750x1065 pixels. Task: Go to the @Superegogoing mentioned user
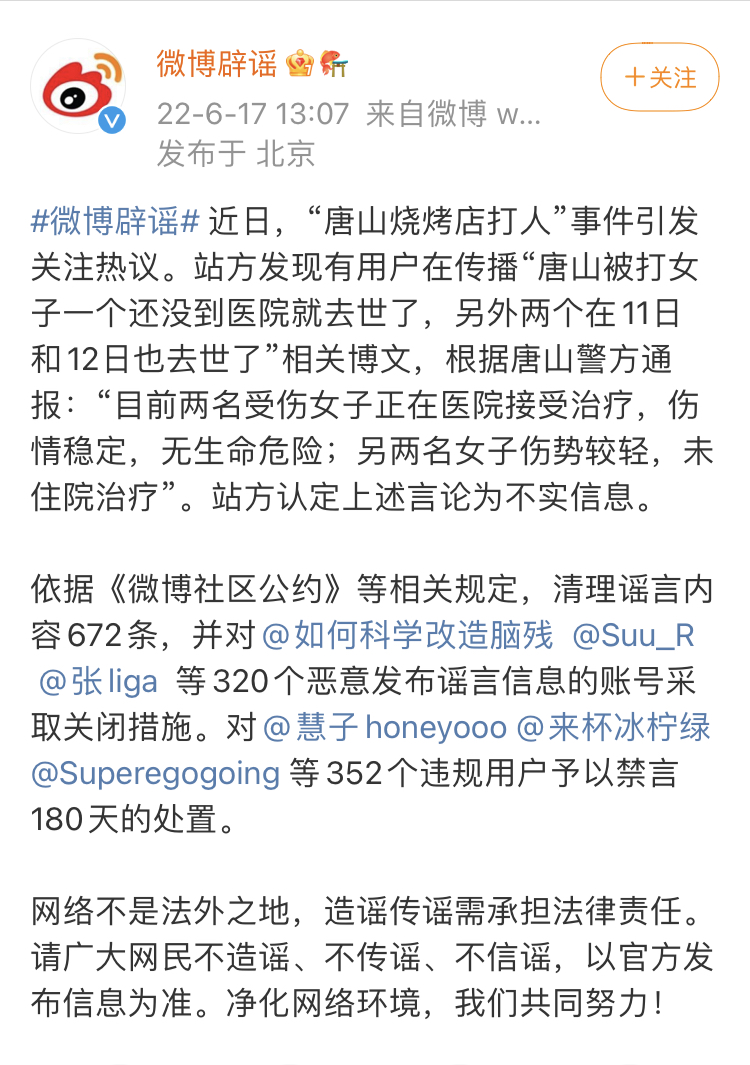(156, 773)
